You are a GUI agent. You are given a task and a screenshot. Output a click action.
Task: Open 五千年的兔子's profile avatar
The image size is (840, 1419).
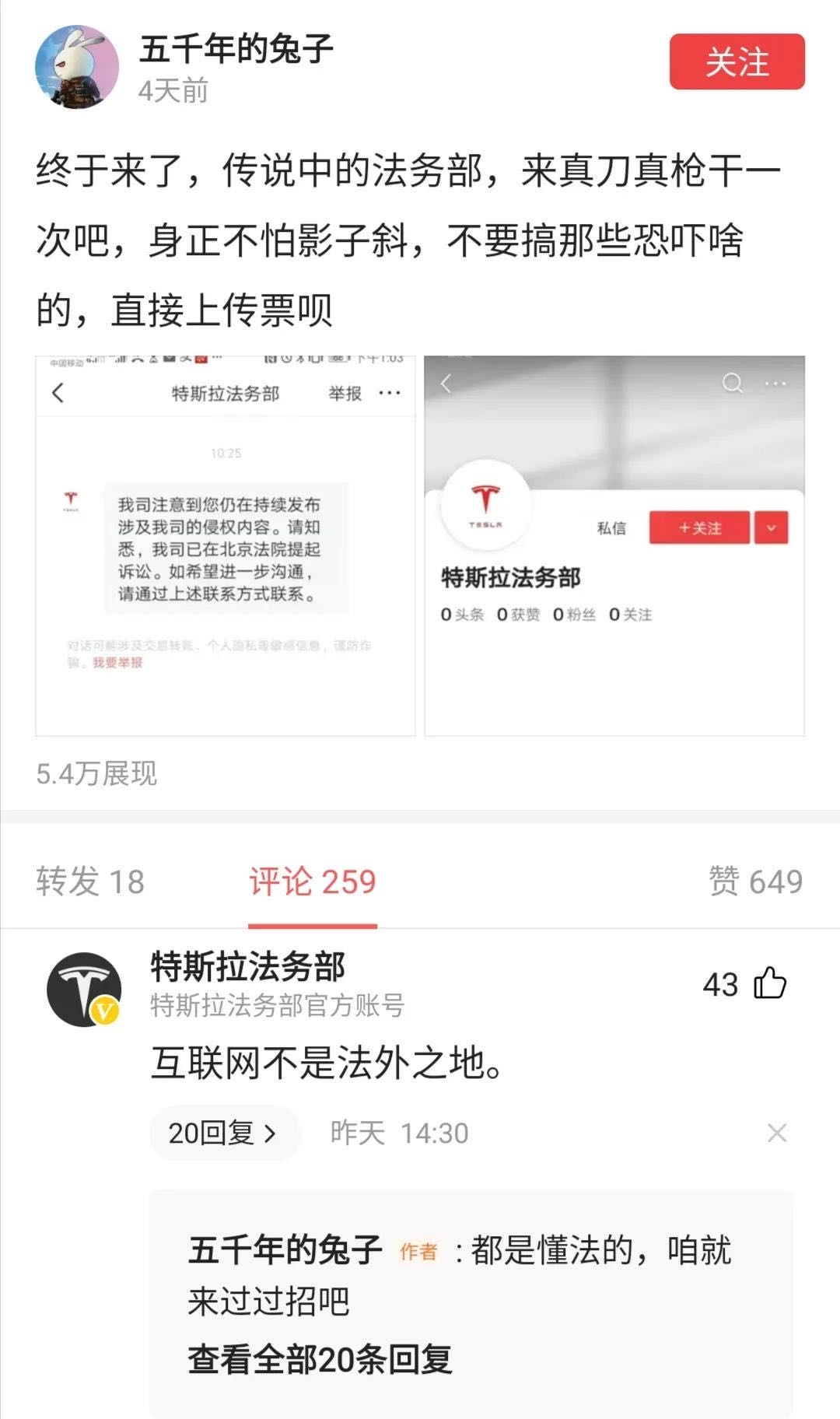pyautogui.click(x=77, y=67)
